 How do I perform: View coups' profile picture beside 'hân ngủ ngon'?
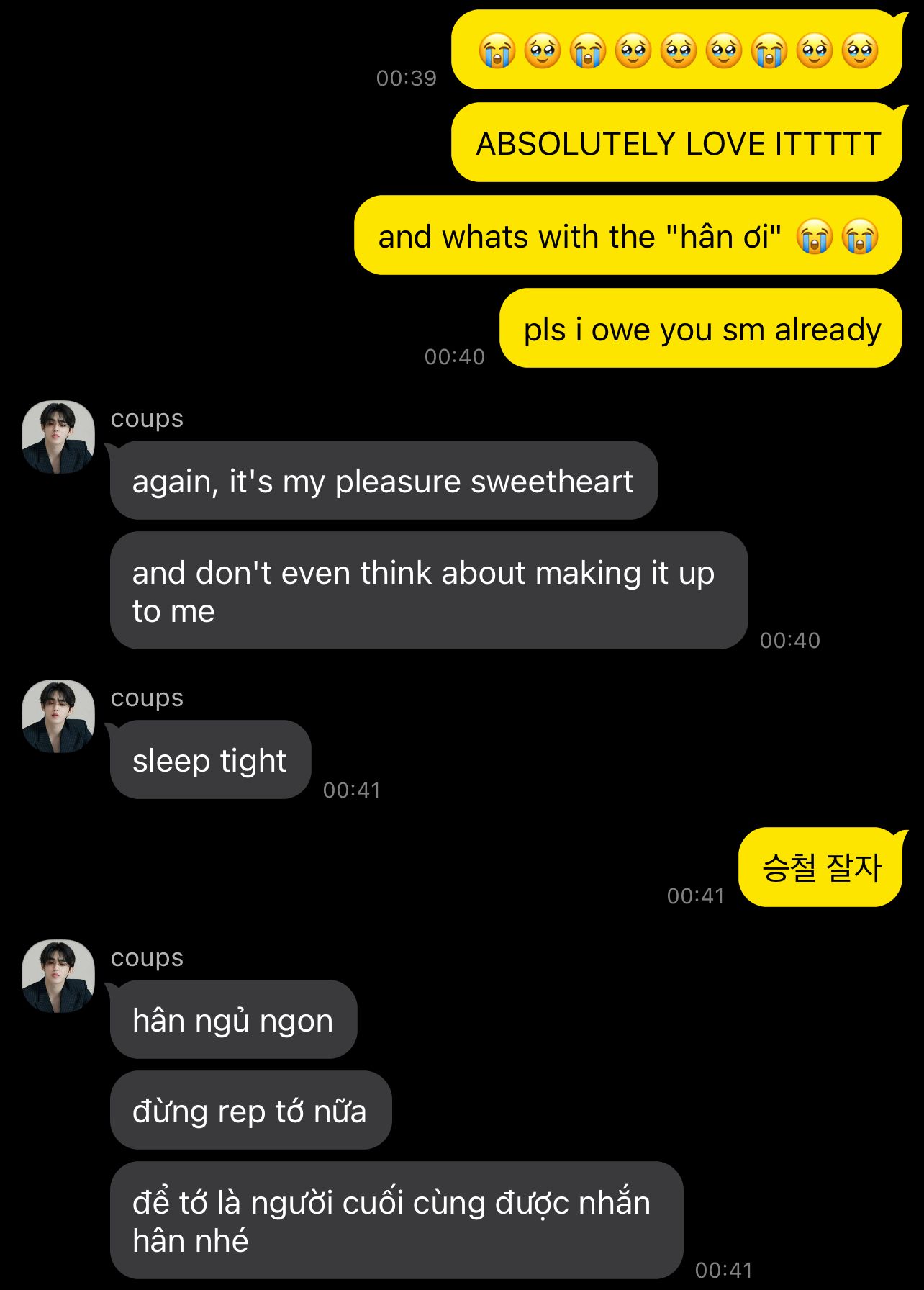pyautogui.click(x=58, y=976)
